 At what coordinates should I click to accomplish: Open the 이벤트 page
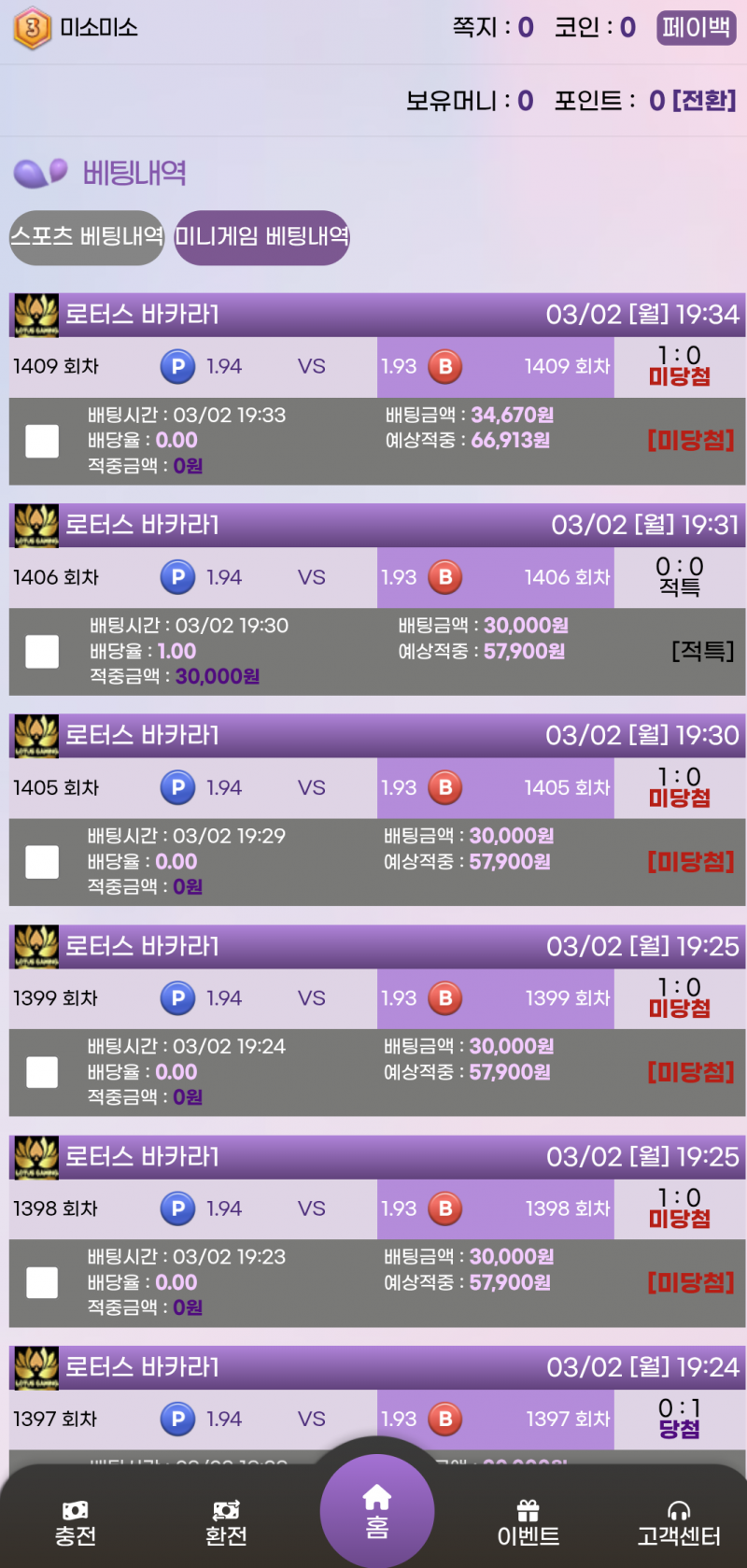528,1523
